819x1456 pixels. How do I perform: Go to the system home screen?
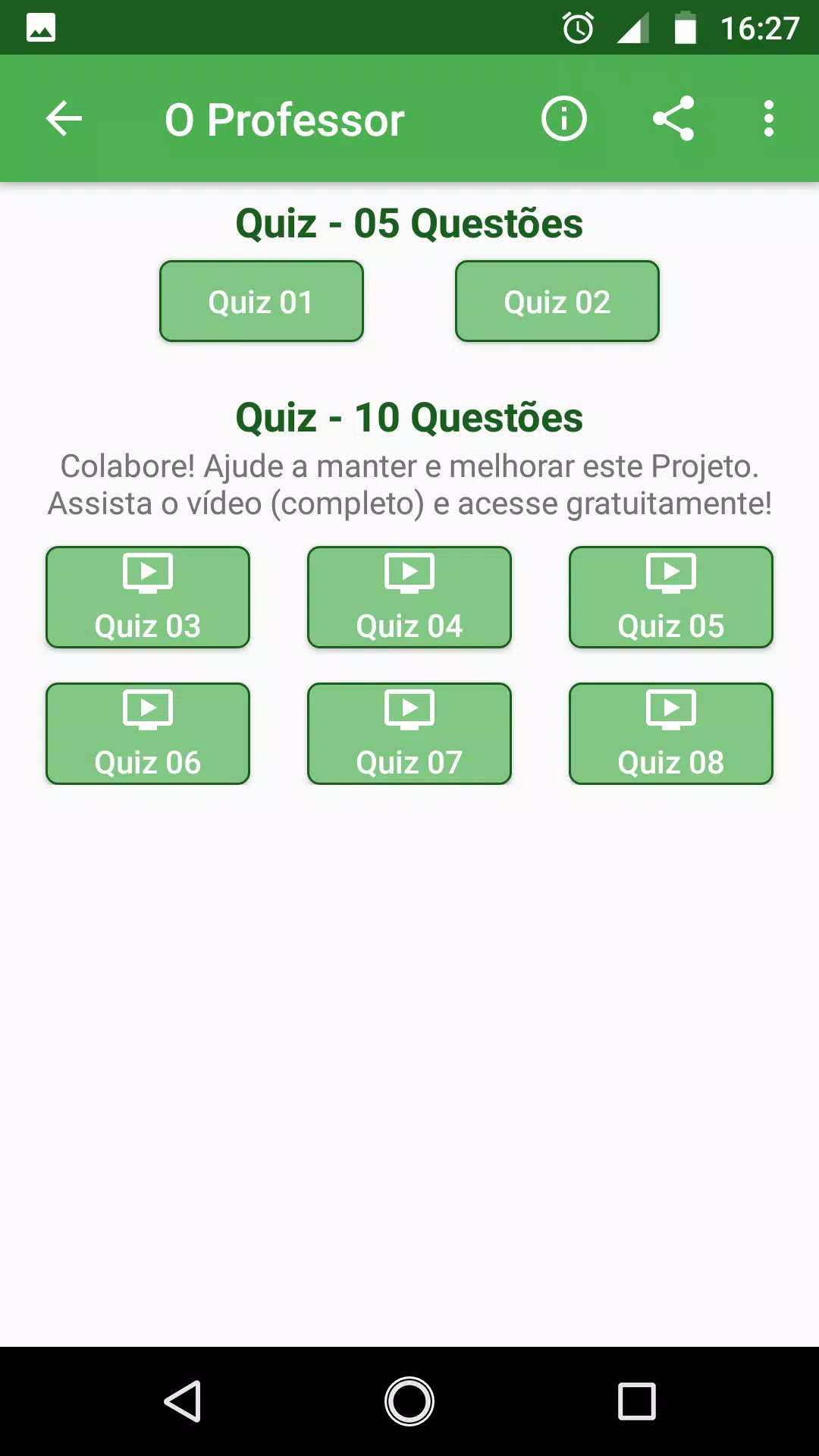[x=409, y=1401]
